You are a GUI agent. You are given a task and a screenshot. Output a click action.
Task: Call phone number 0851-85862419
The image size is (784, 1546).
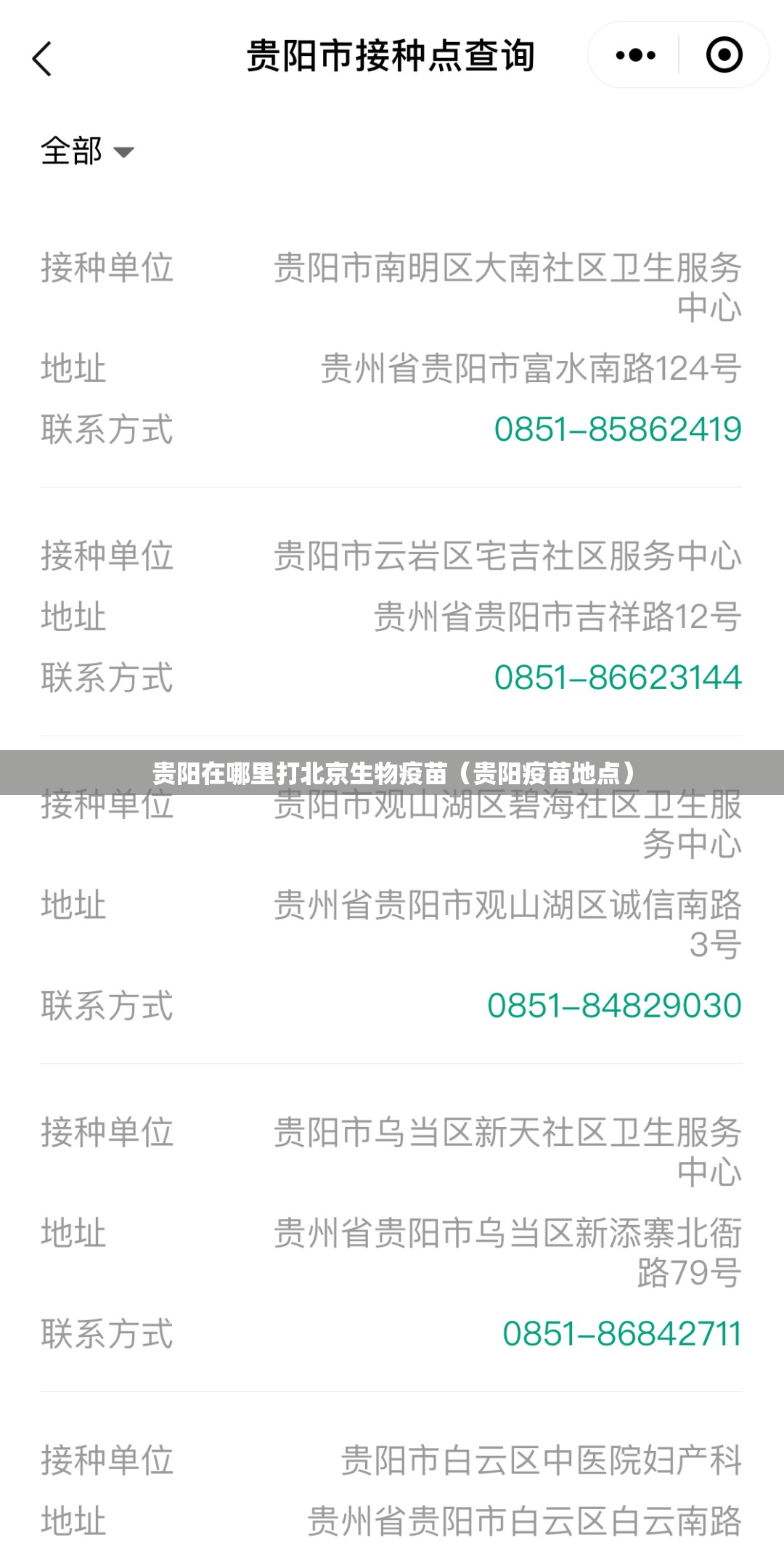click(x=618, y=429)
